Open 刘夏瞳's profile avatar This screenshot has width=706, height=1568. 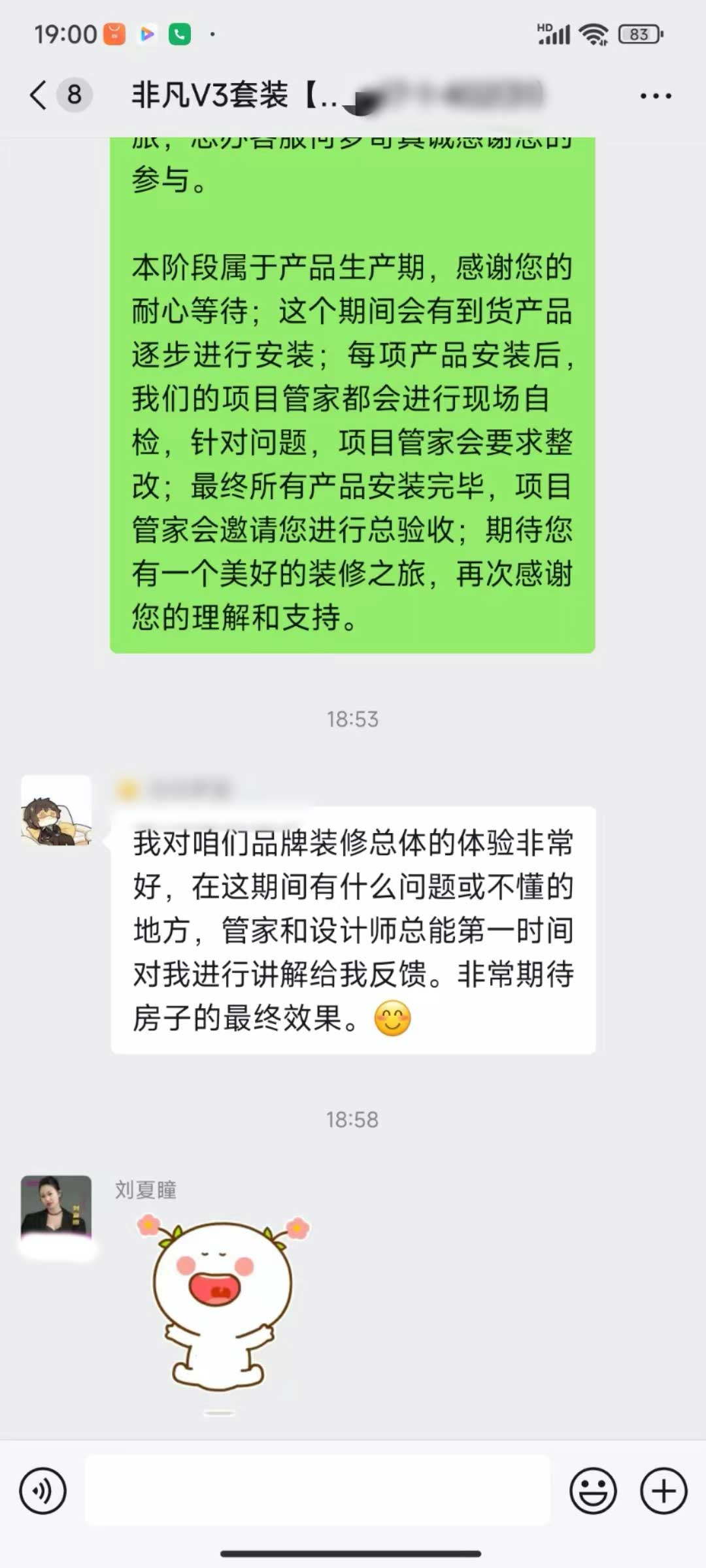coord(56,1209)
